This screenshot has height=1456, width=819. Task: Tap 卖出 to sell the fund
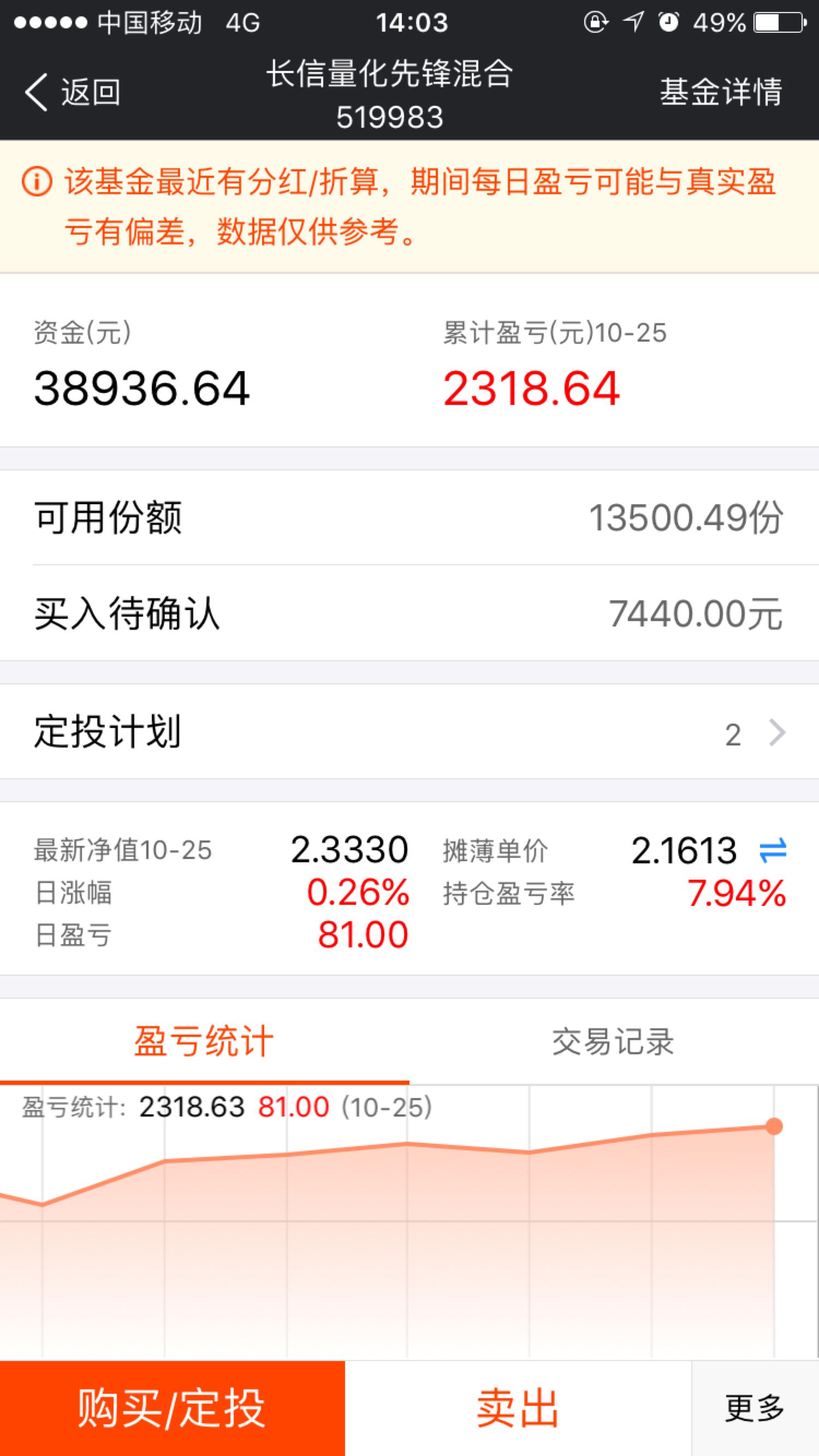[518, 1409]
